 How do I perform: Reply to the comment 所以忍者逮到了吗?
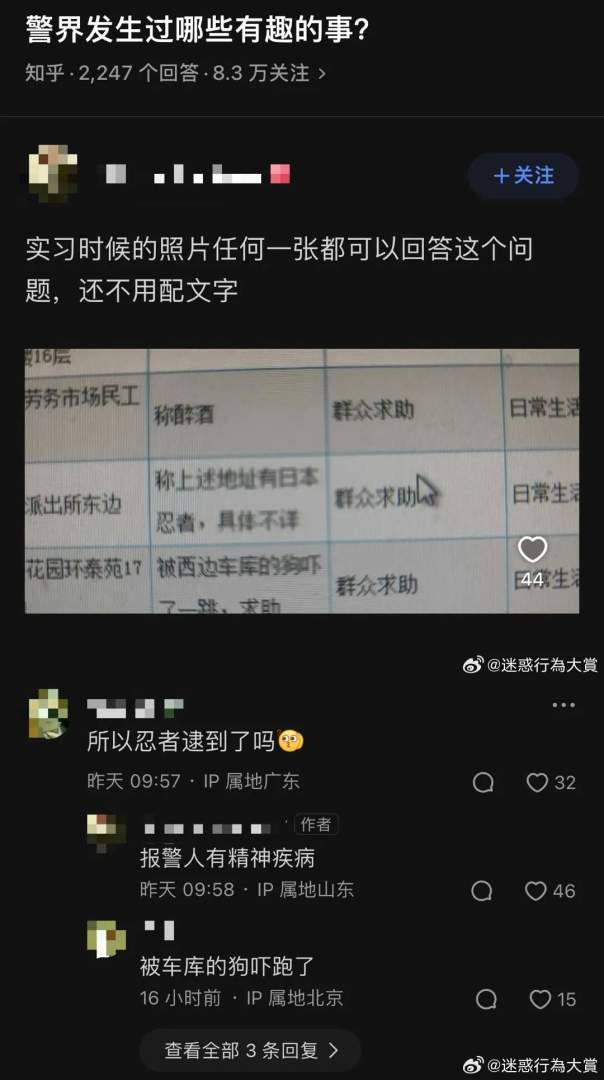483,782
